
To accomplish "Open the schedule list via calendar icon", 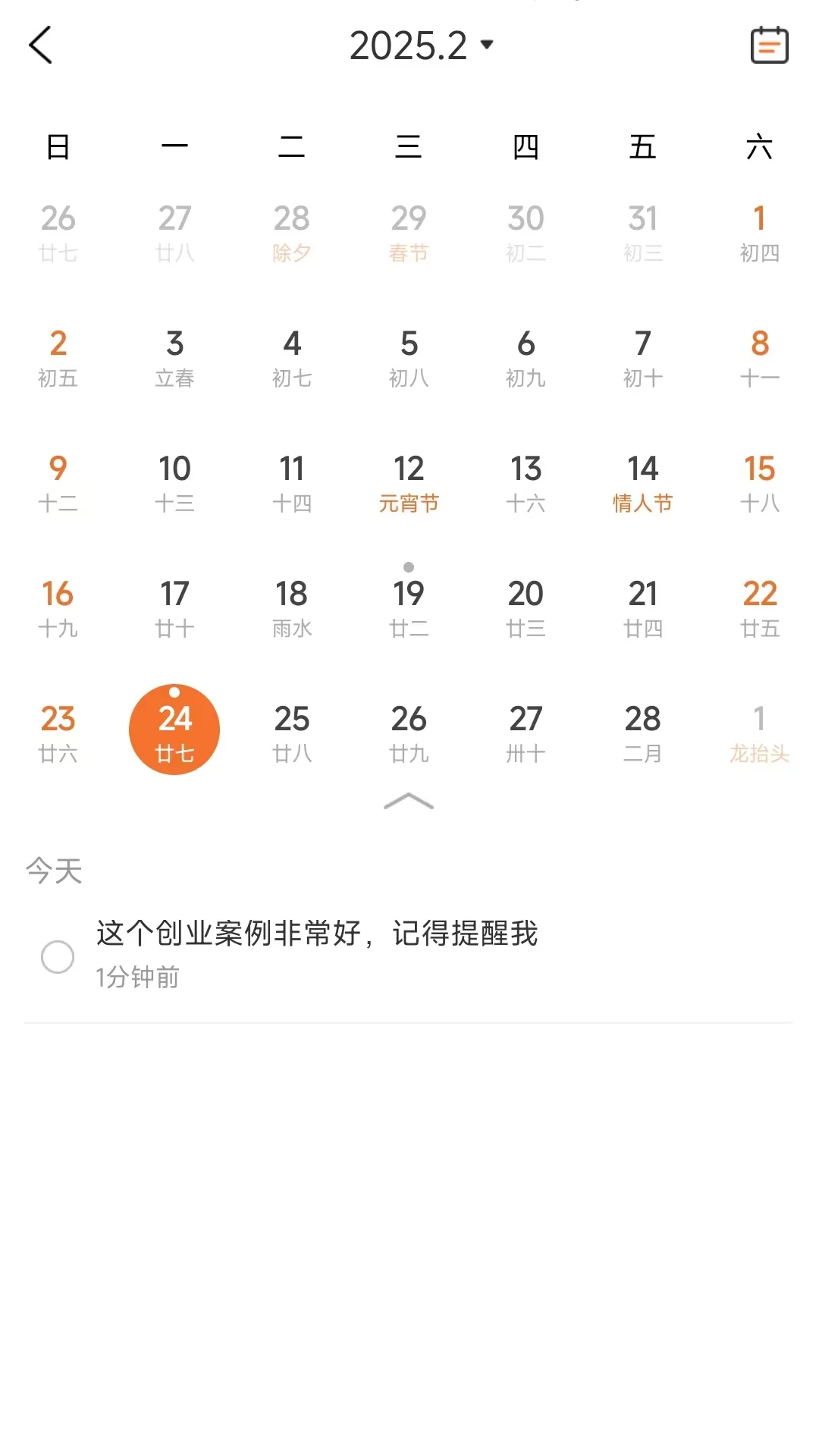I will 768,45.
